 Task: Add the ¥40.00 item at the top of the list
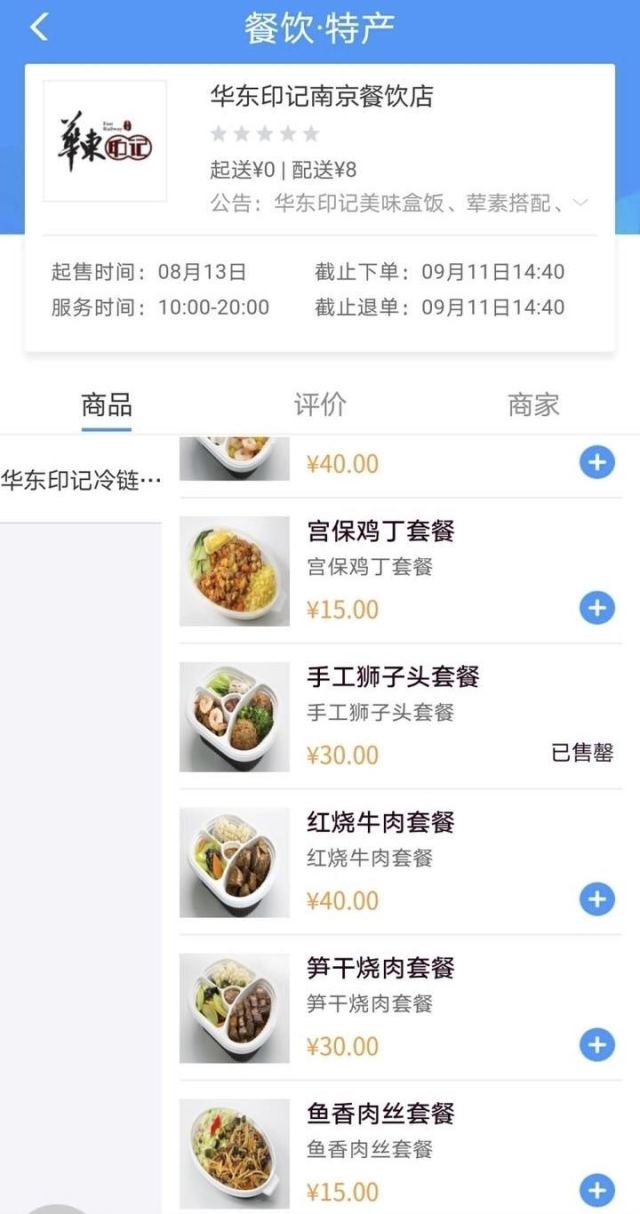(x=597, y=462)
